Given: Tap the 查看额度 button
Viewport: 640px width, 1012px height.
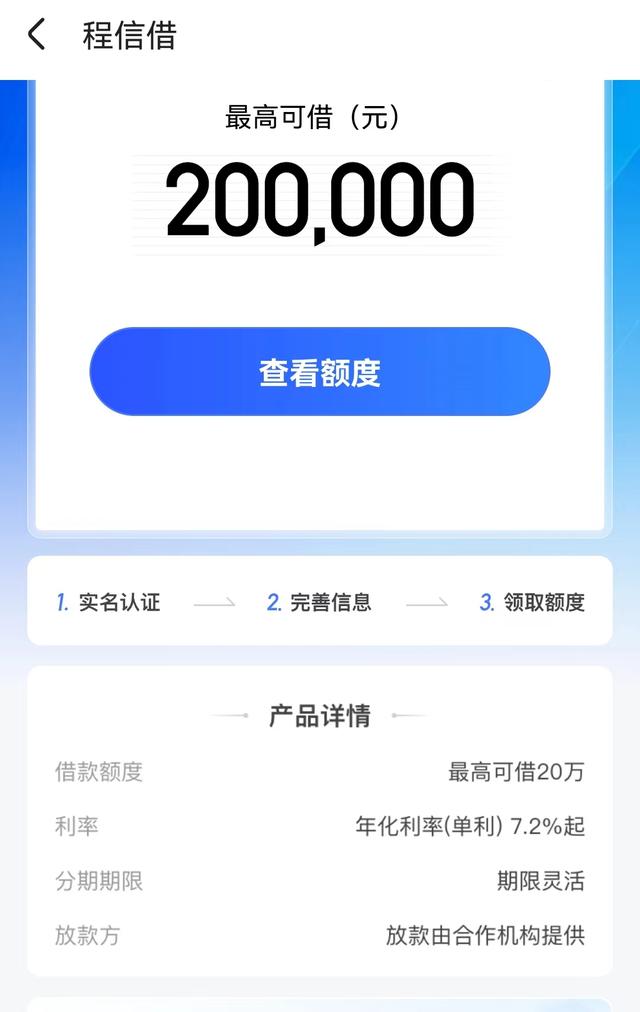Looking at the screenshot, I should pyautogui.click(x=320, y=372).
